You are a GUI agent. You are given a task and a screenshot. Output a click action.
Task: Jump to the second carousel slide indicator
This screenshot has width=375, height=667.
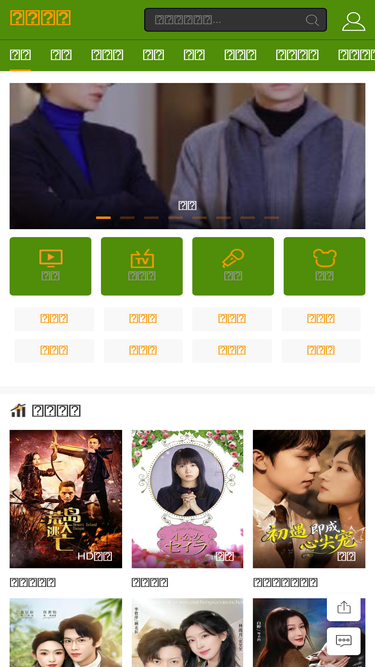point(127,217)
